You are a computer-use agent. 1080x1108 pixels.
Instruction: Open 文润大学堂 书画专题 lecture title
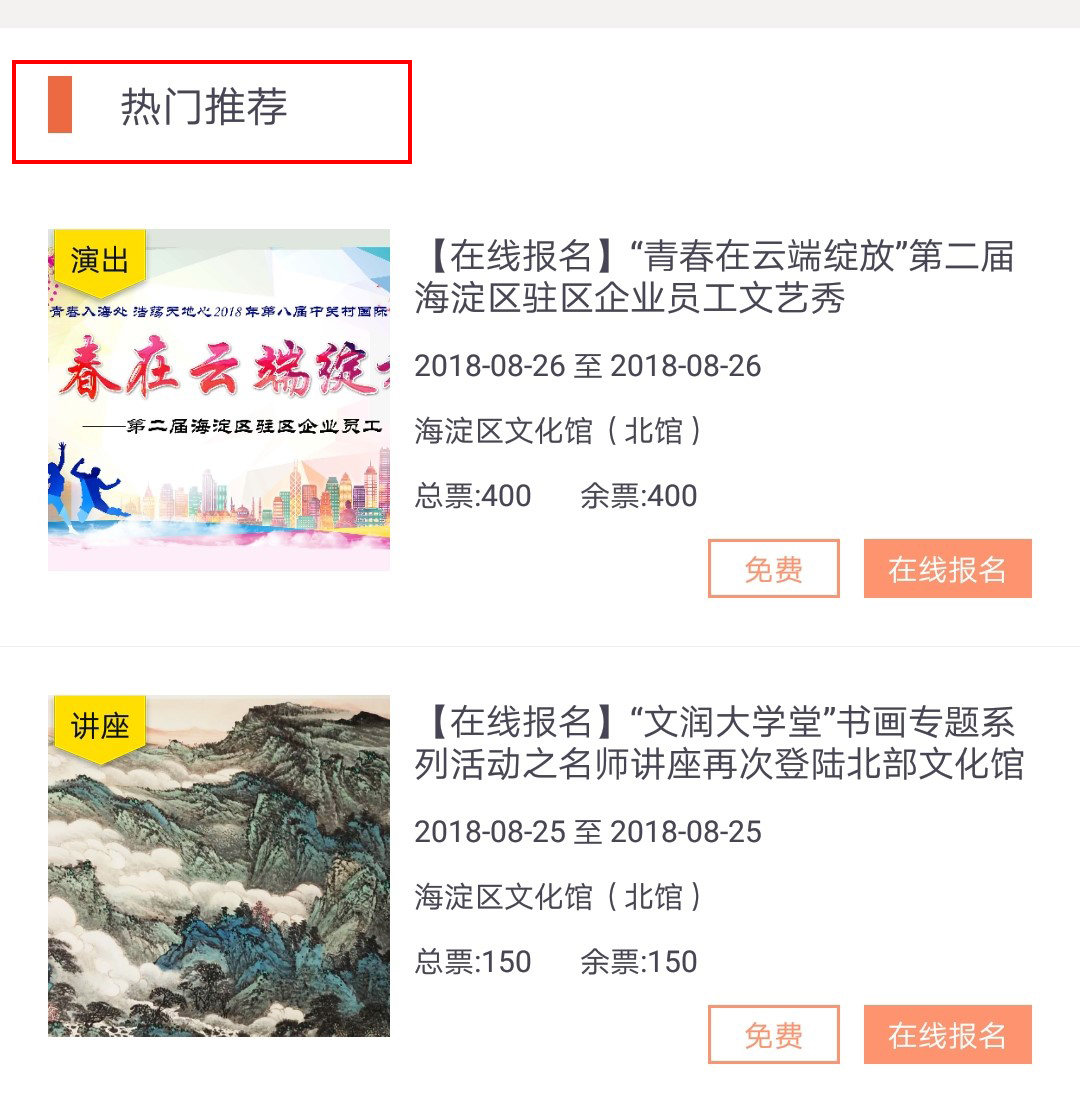718,743
